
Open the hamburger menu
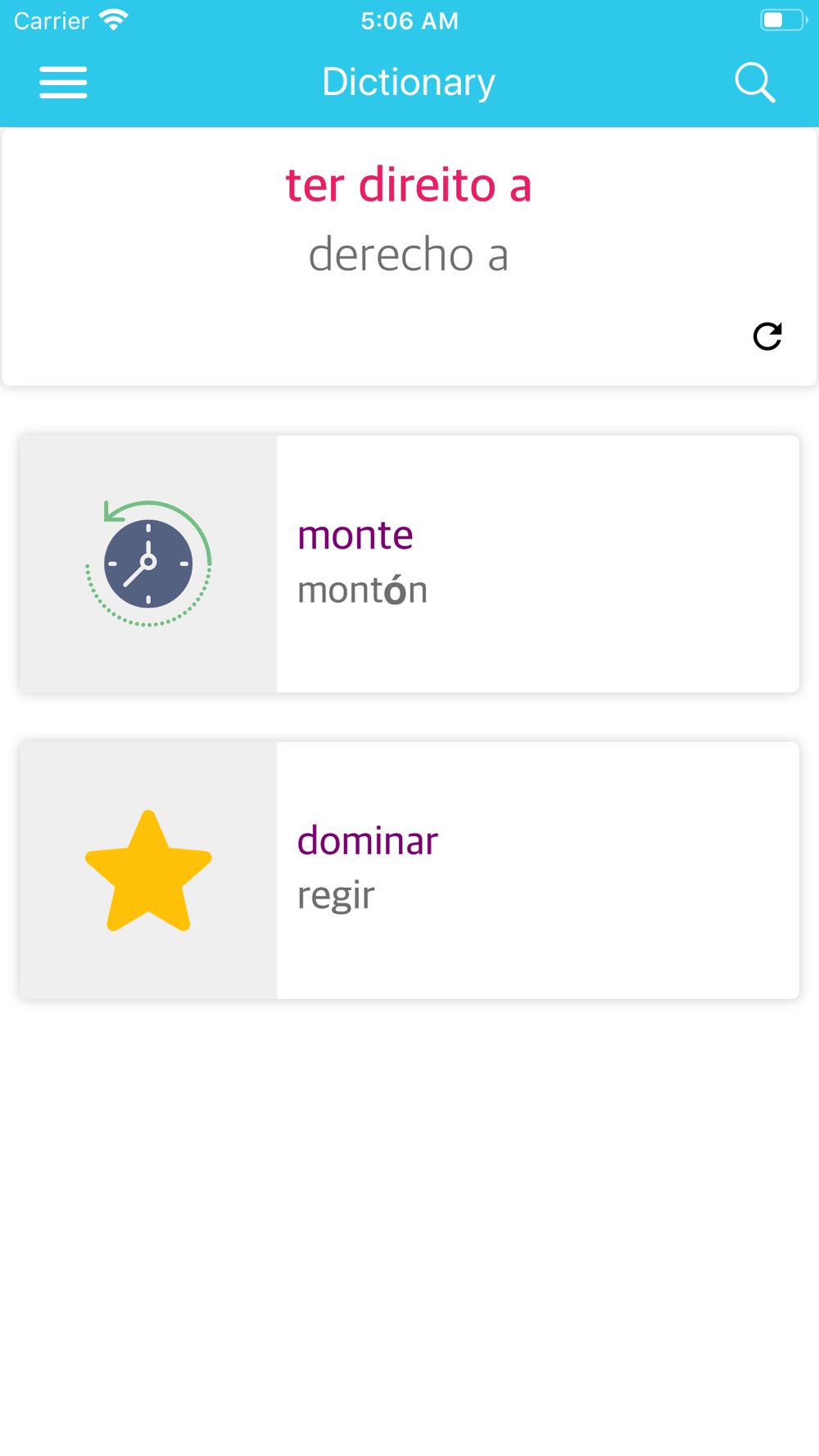point(63,83)
